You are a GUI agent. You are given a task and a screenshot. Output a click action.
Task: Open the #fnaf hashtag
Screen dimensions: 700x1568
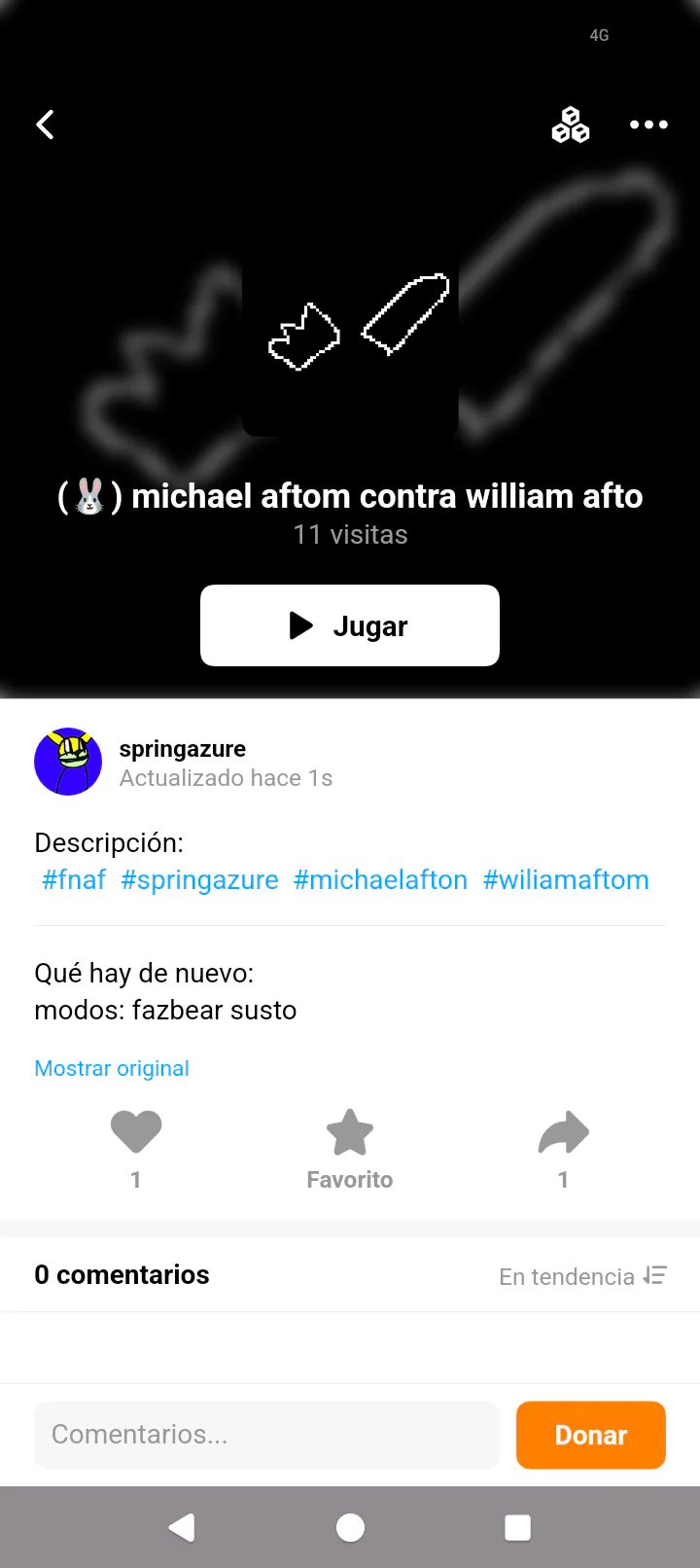tap(74, 880)
